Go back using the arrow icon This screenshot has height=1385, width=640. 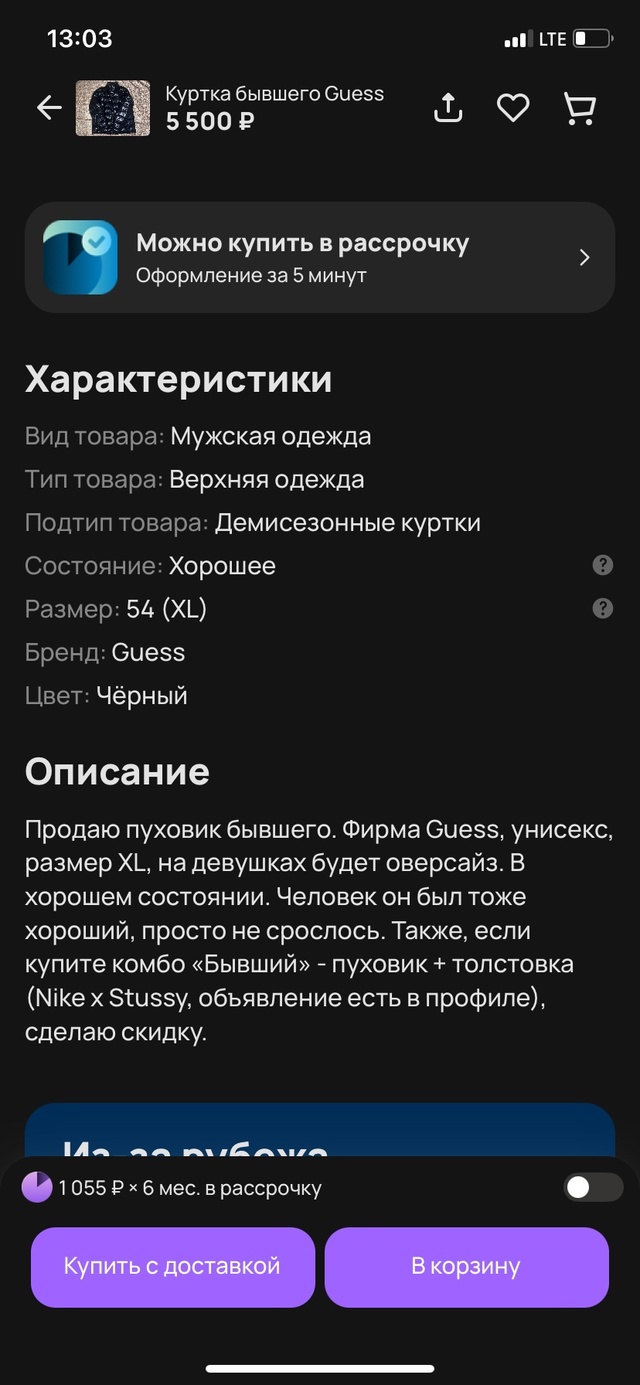click(49, 108)
